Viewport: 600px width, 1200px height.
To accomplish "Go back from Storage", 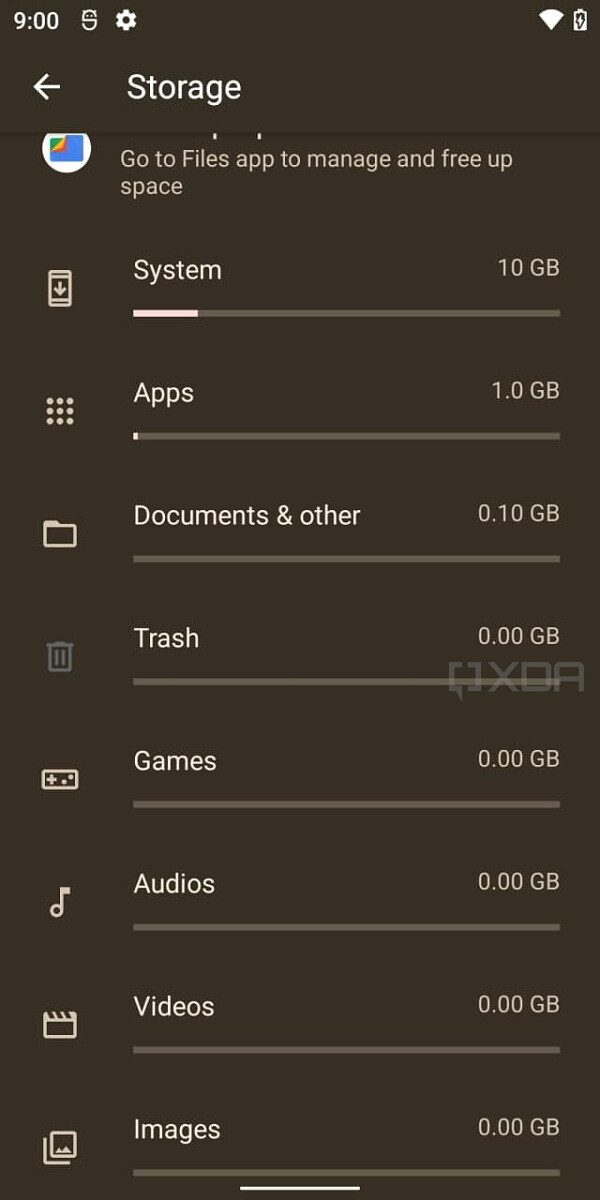I will (x=47, y=87).
